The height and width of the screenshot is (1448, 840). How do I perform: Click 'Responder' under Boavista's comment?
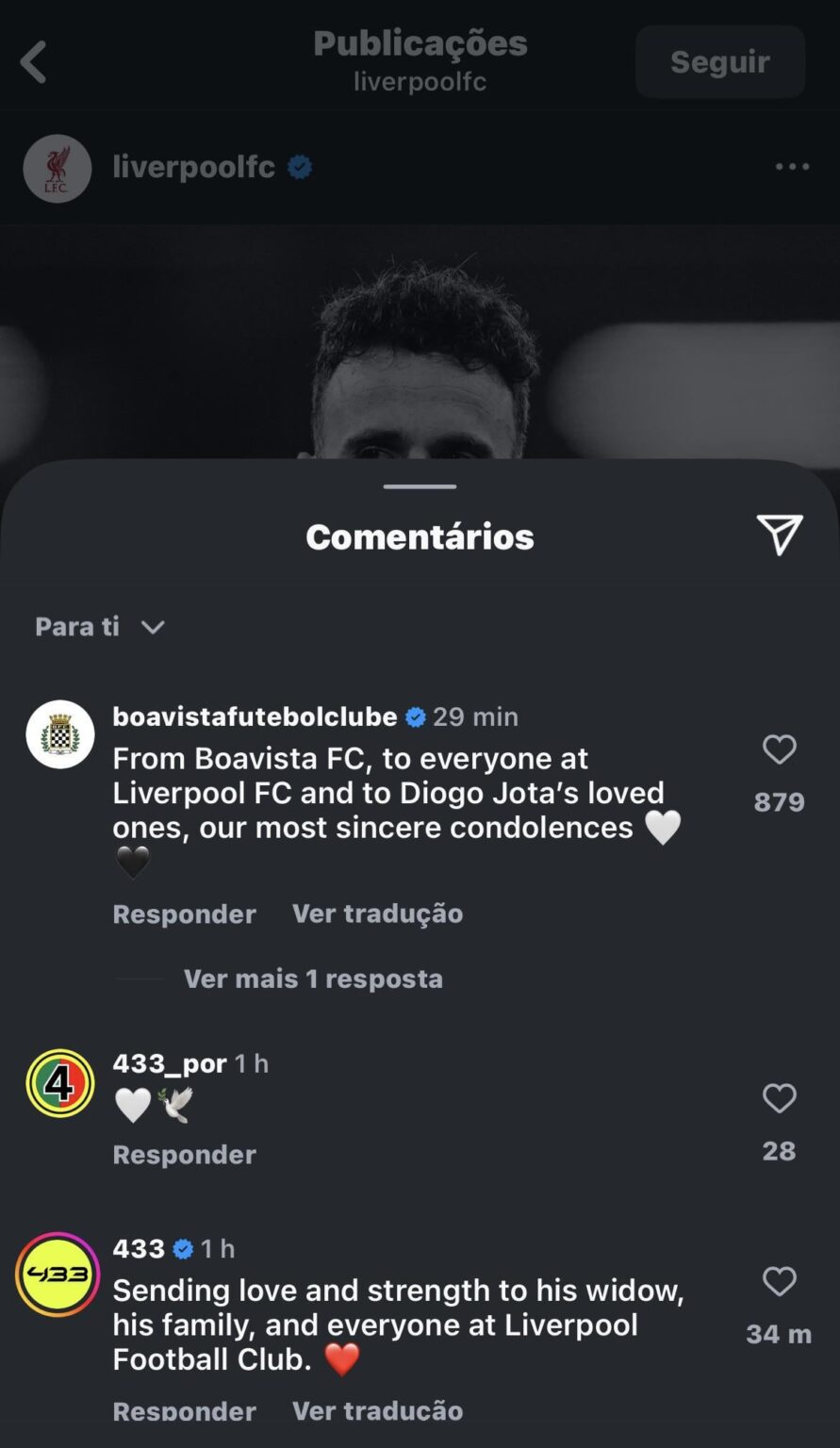(184, 913)
